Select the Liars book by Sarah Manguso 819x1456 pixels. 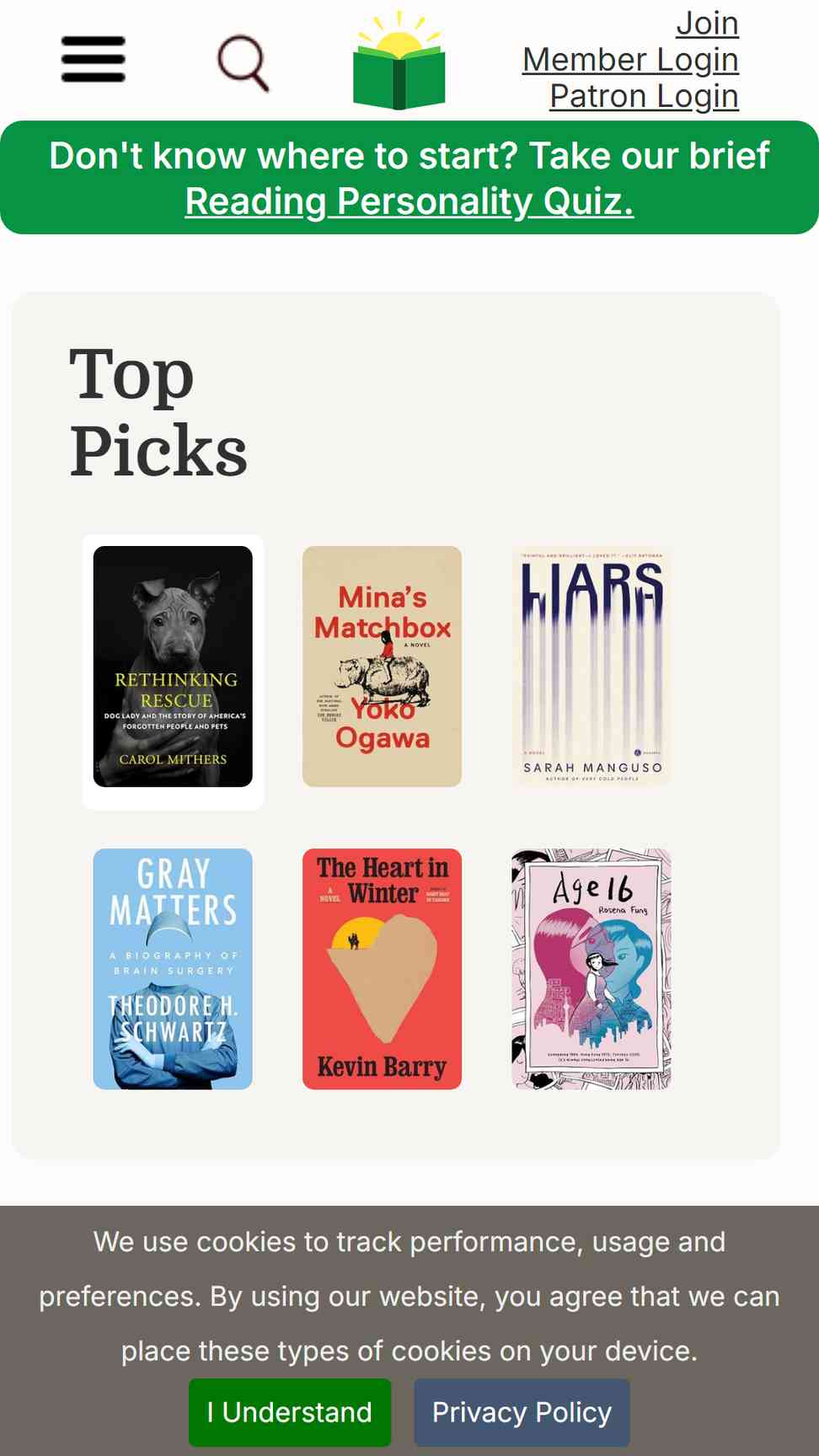591,666
